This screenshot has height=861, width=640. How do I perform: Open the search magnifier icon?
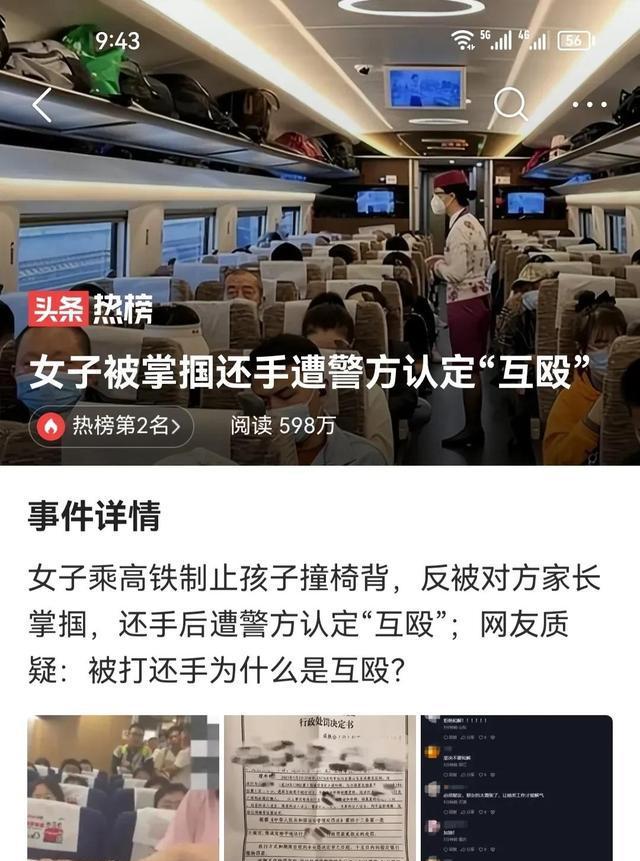[510, 104]
